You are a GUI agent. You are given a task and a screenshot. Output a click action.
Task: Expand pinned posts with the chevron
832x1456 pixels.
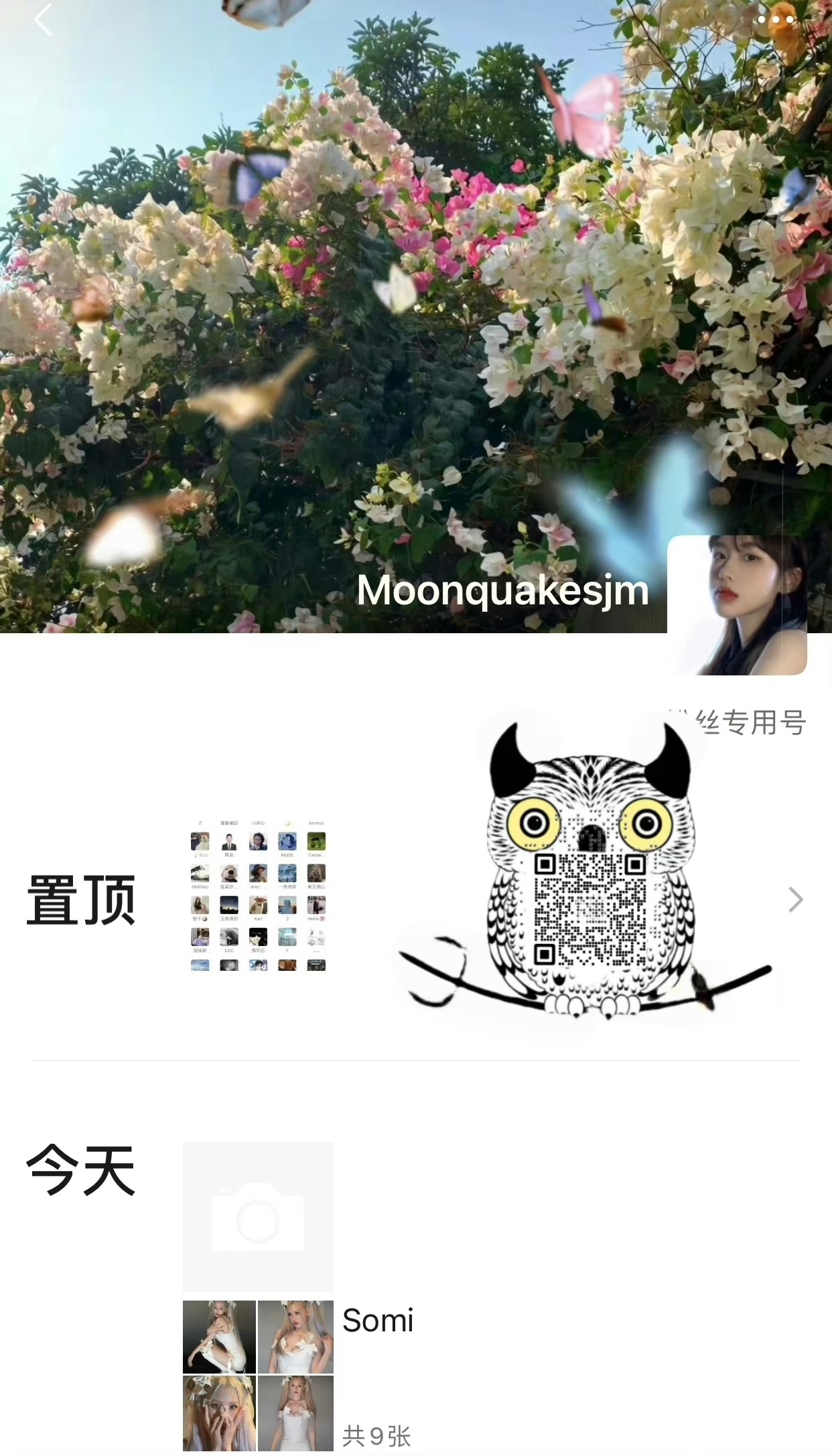(x=795, y=899)
